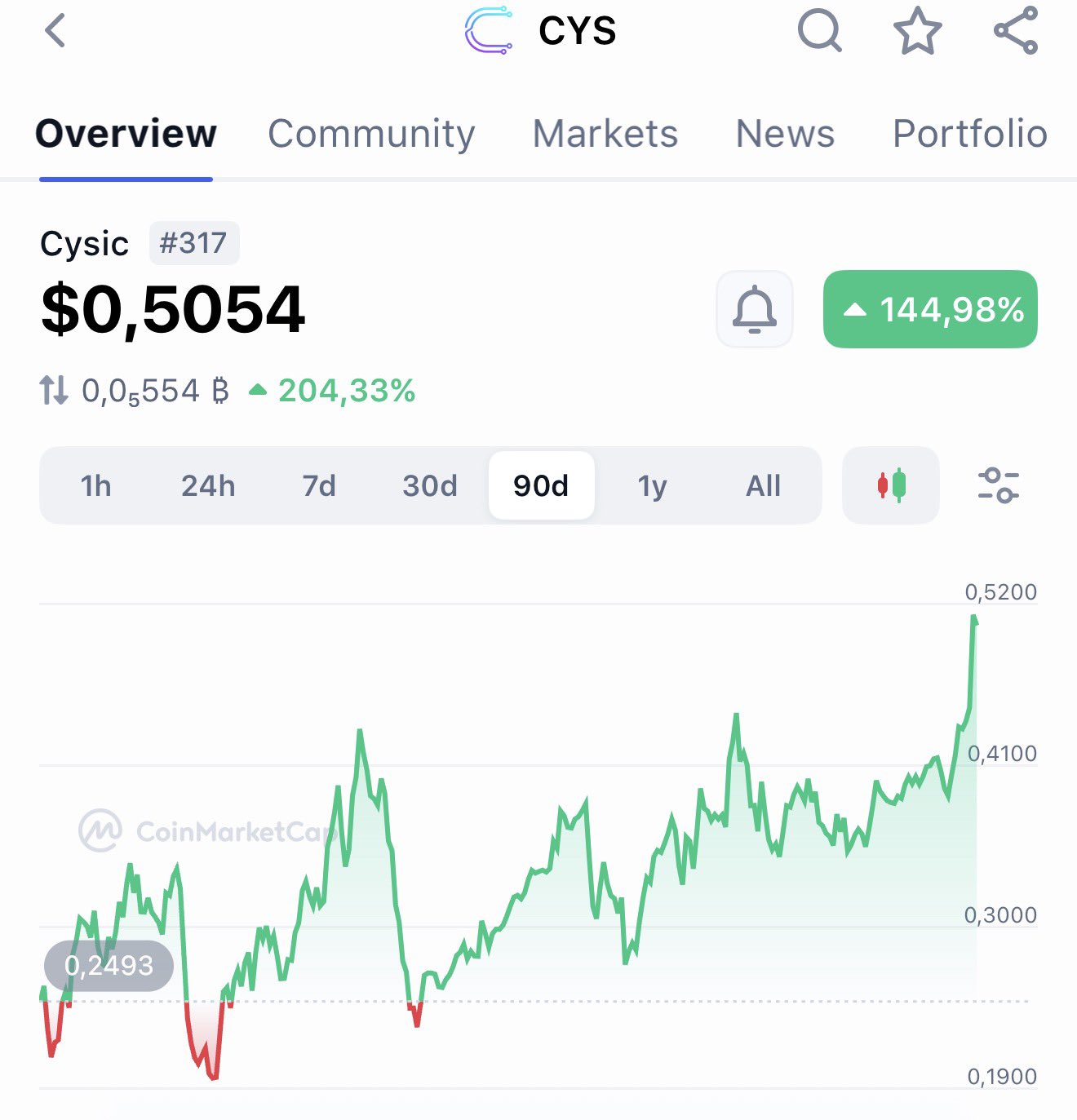Share the CYS coin page

coord(1016,31)
